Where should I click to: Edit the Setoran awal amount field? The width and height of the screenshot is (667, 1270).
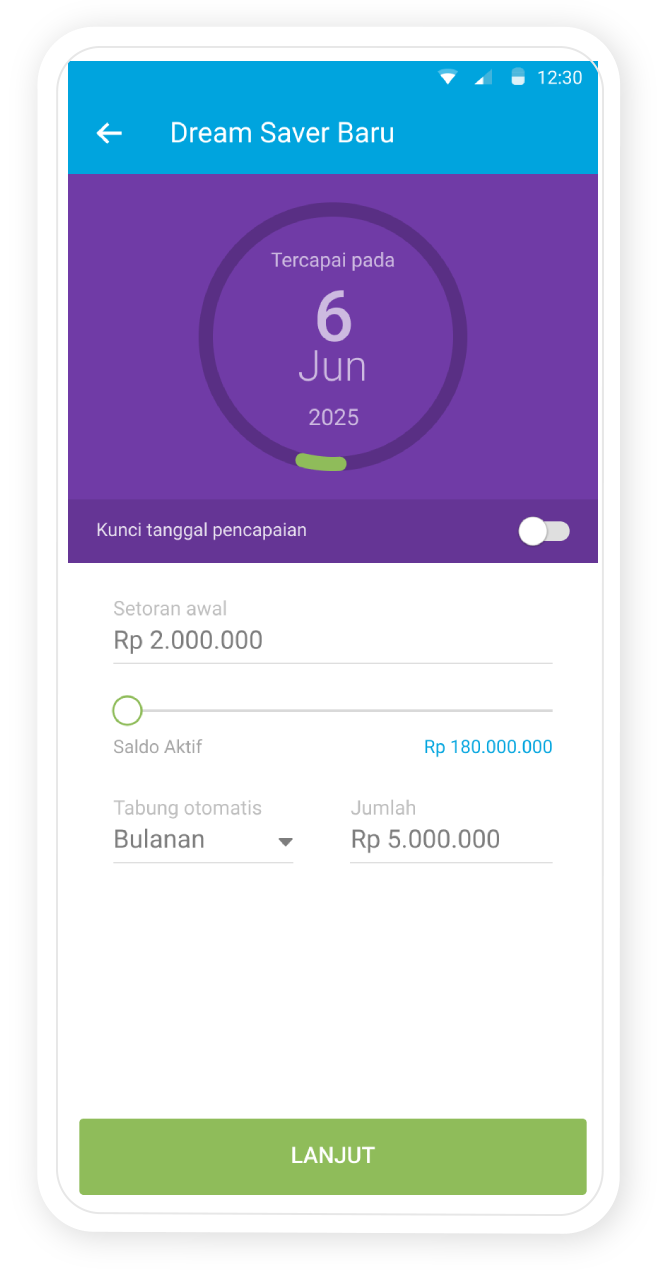click(x=332, y=641)
